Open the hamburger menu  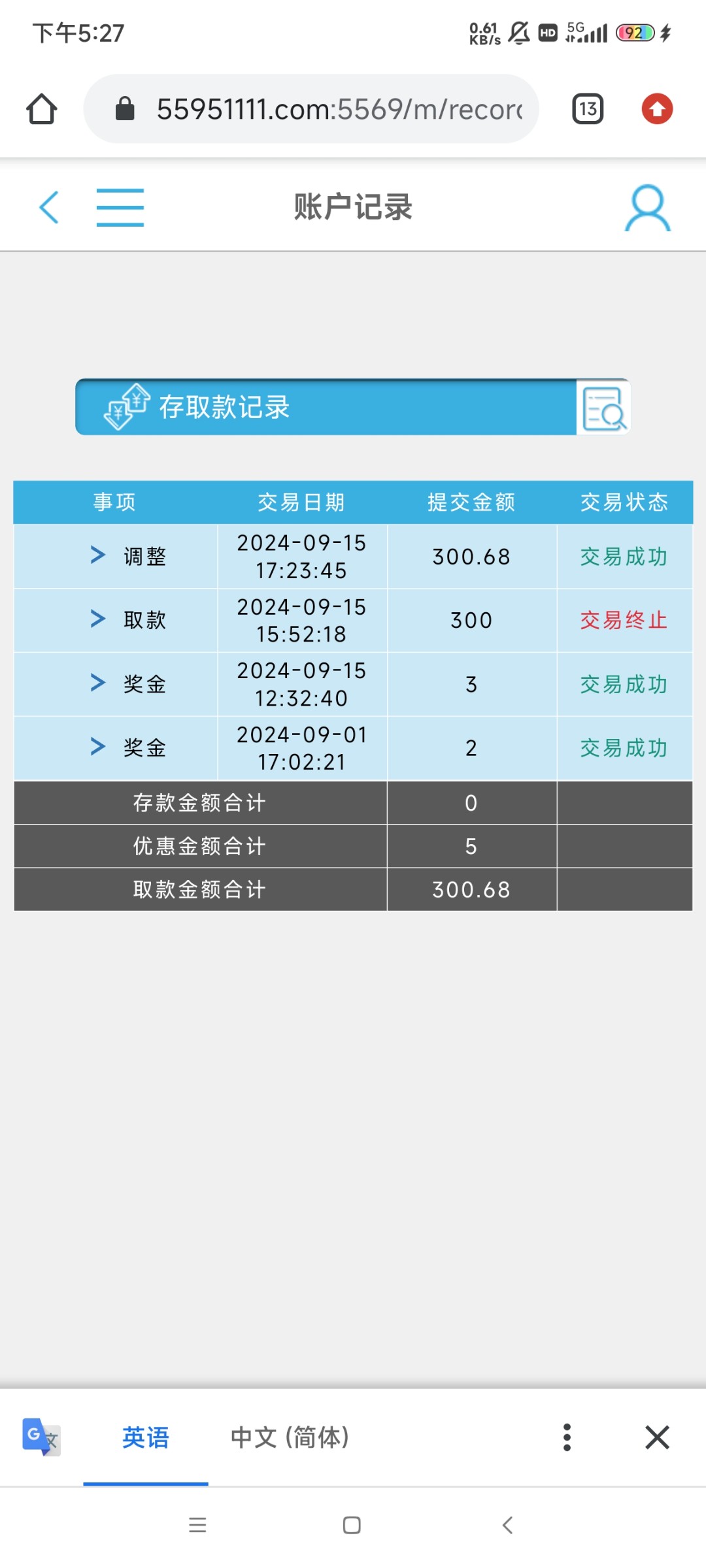[x=120, y=207]
